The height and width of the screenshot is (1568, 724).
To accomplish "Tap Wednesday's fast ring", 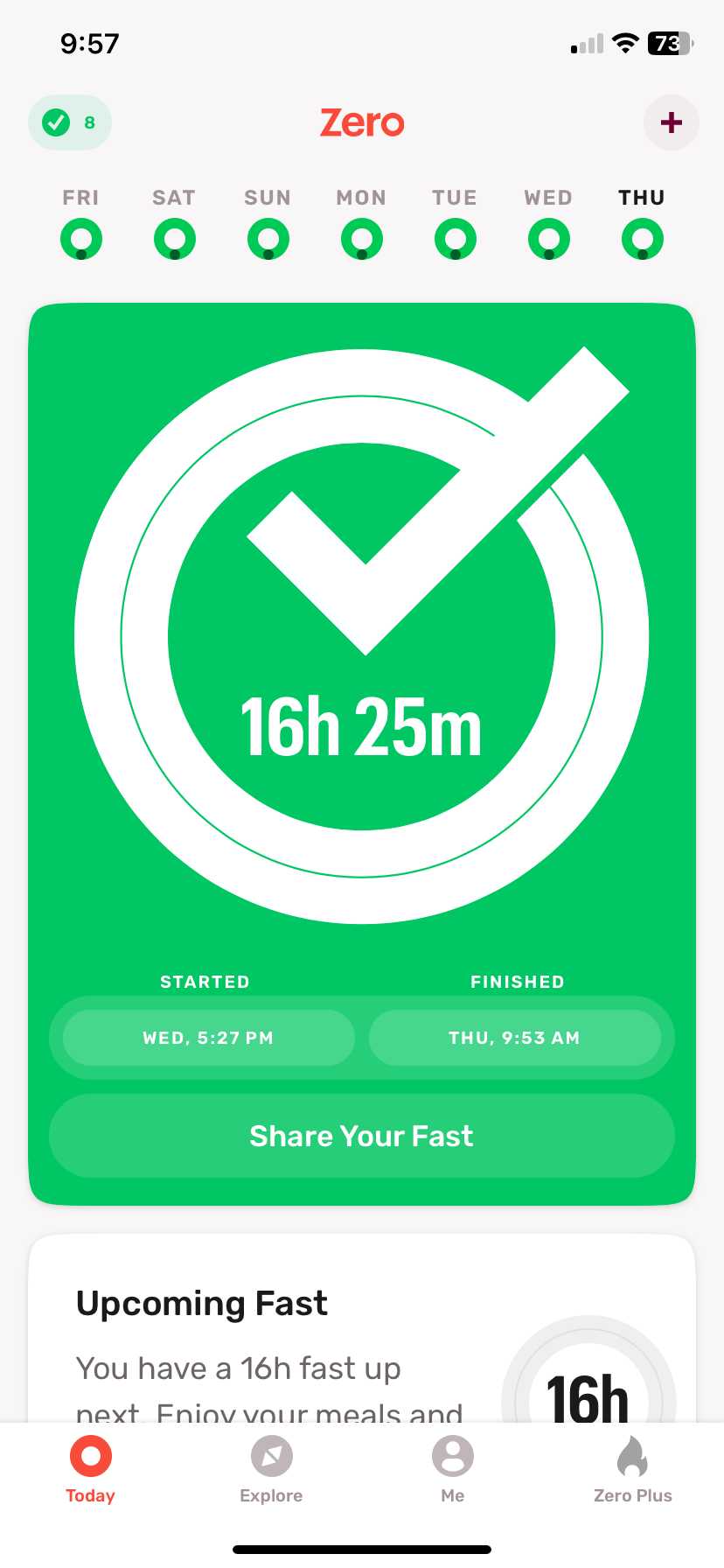I will (548, 239).
